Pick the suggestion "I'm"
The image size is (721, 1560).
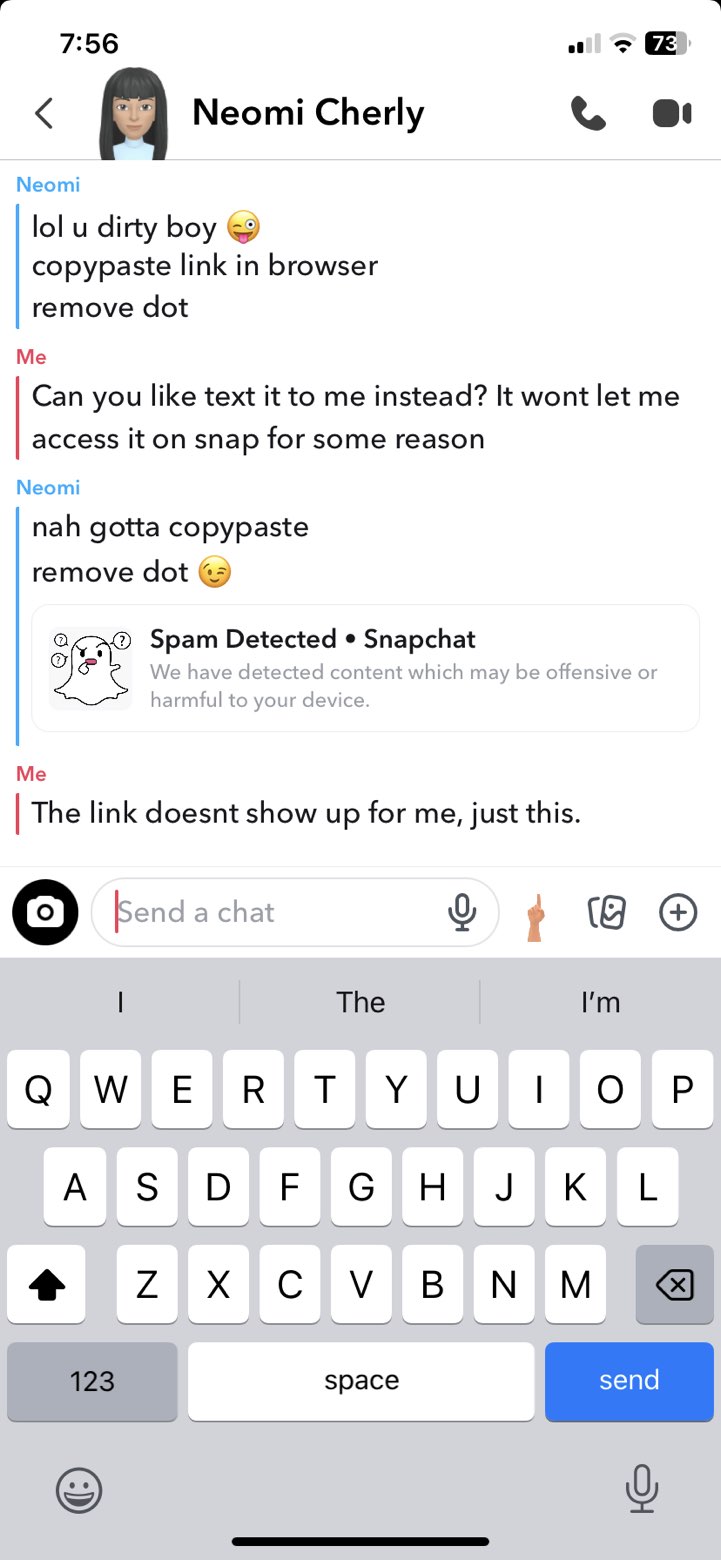pyautogui.click(x=600, y=1002)
